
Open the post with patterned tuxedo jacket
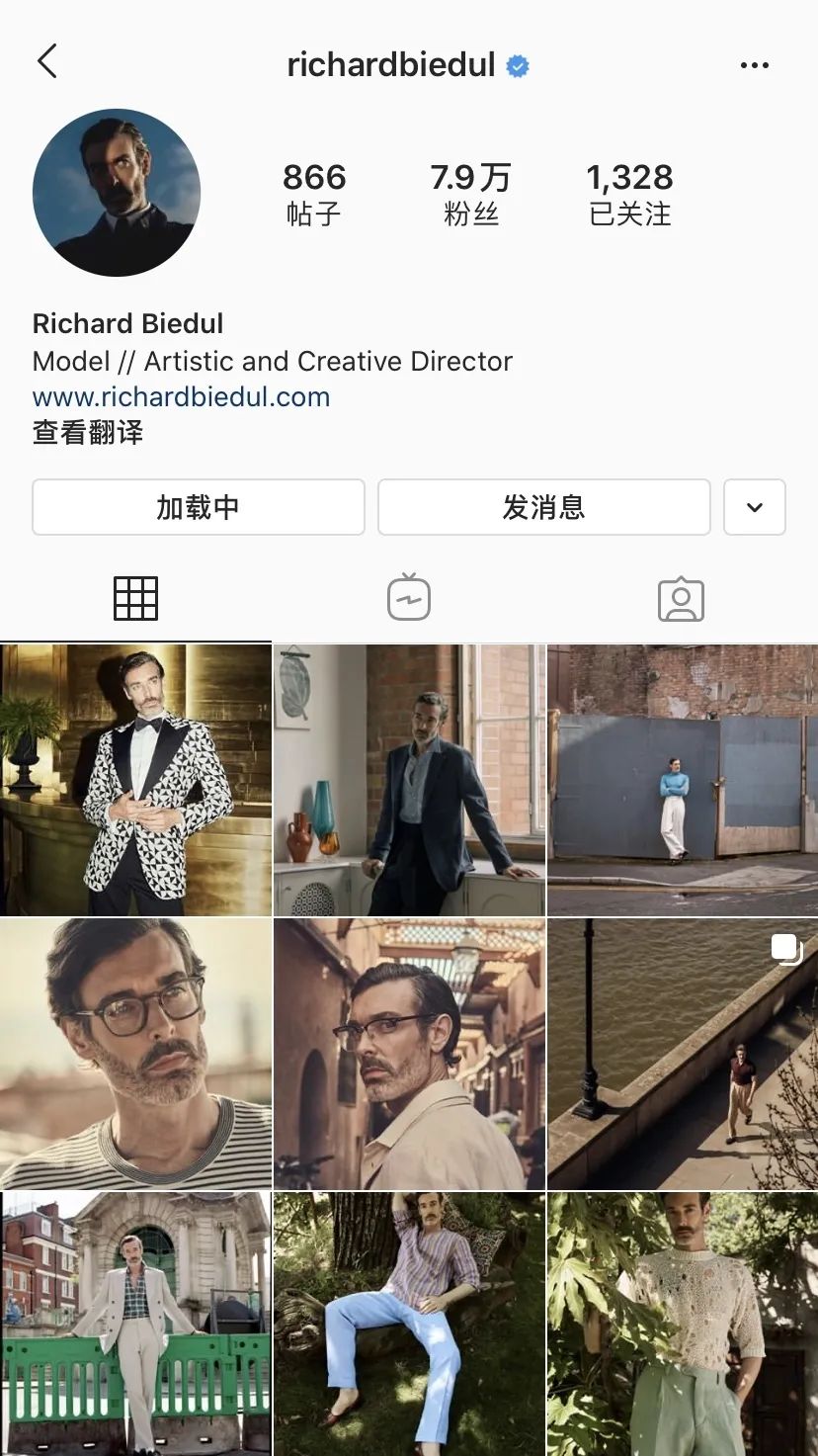tap(135, 780)
